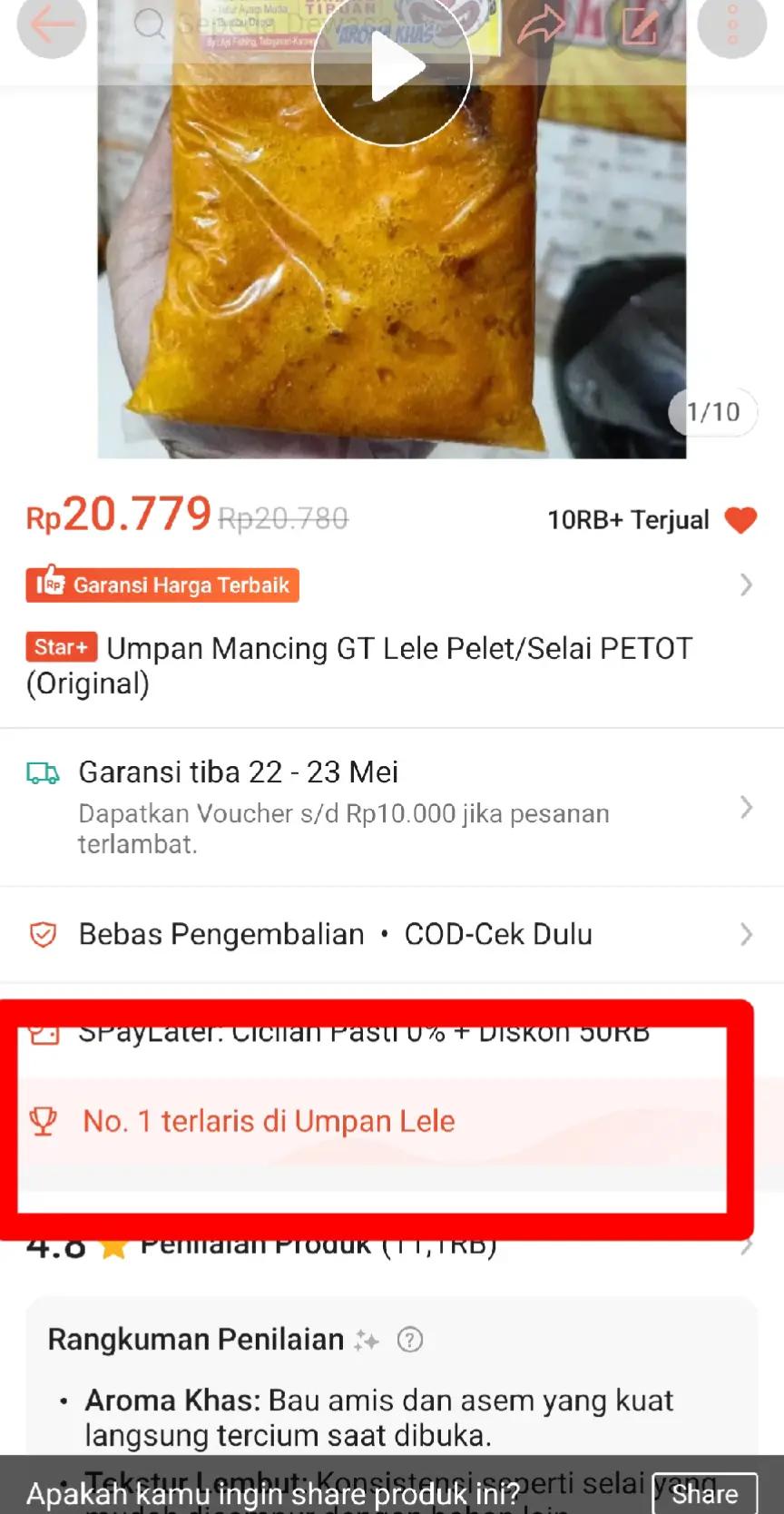Open the Bebas Pengembalian row

[x=392, y=934]
